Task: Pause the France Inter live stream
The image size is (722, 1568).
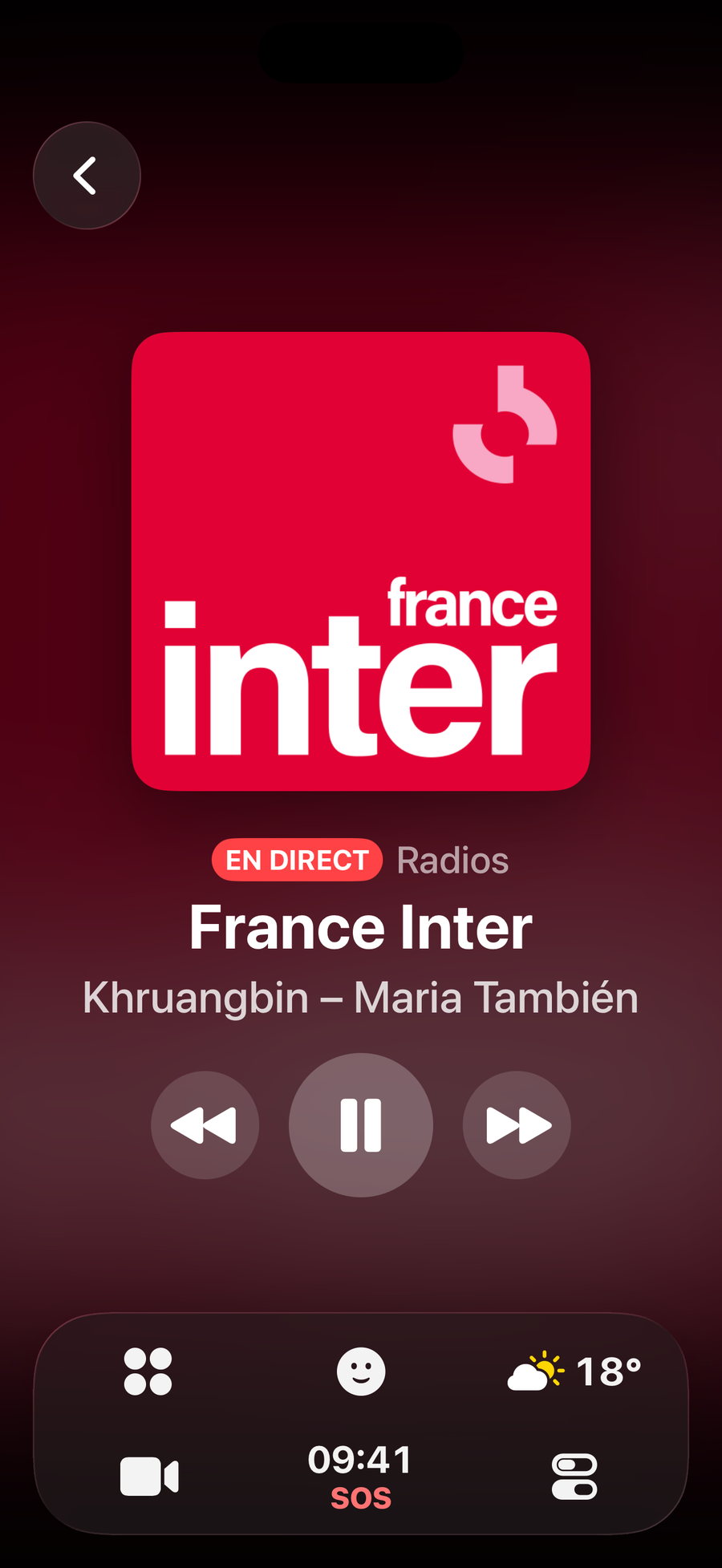Action: point(361,1125)
